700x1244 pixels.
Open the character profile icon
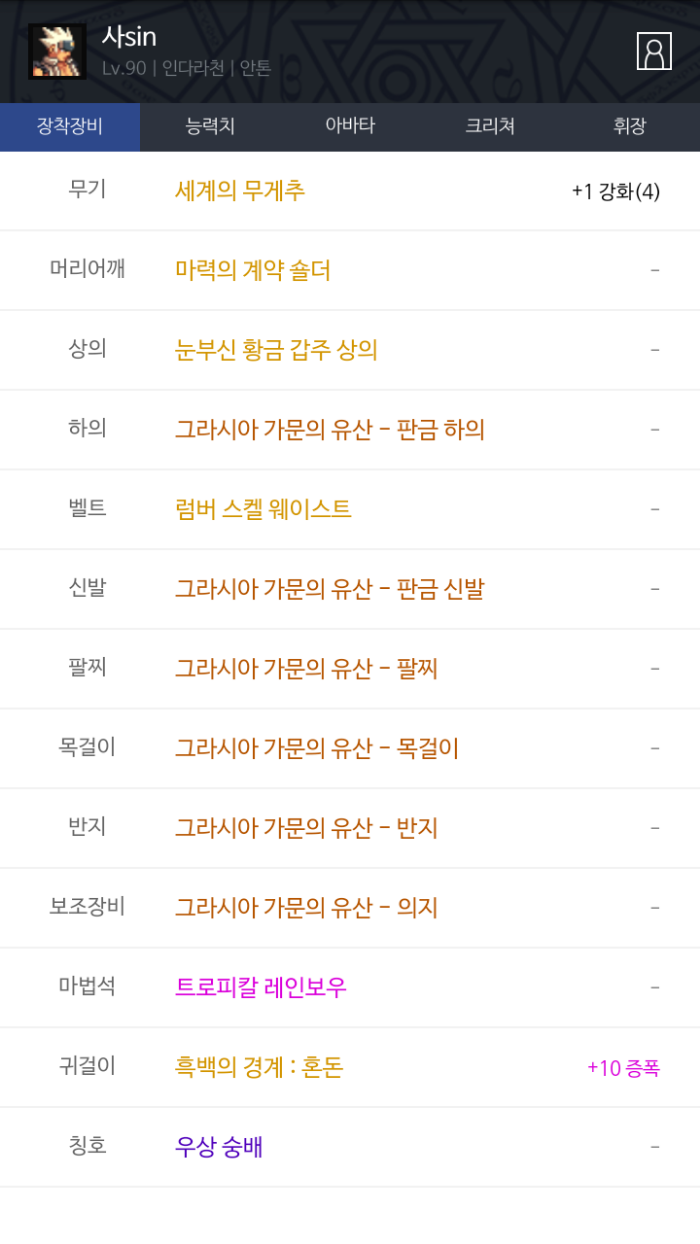click(x=654, y=51)
